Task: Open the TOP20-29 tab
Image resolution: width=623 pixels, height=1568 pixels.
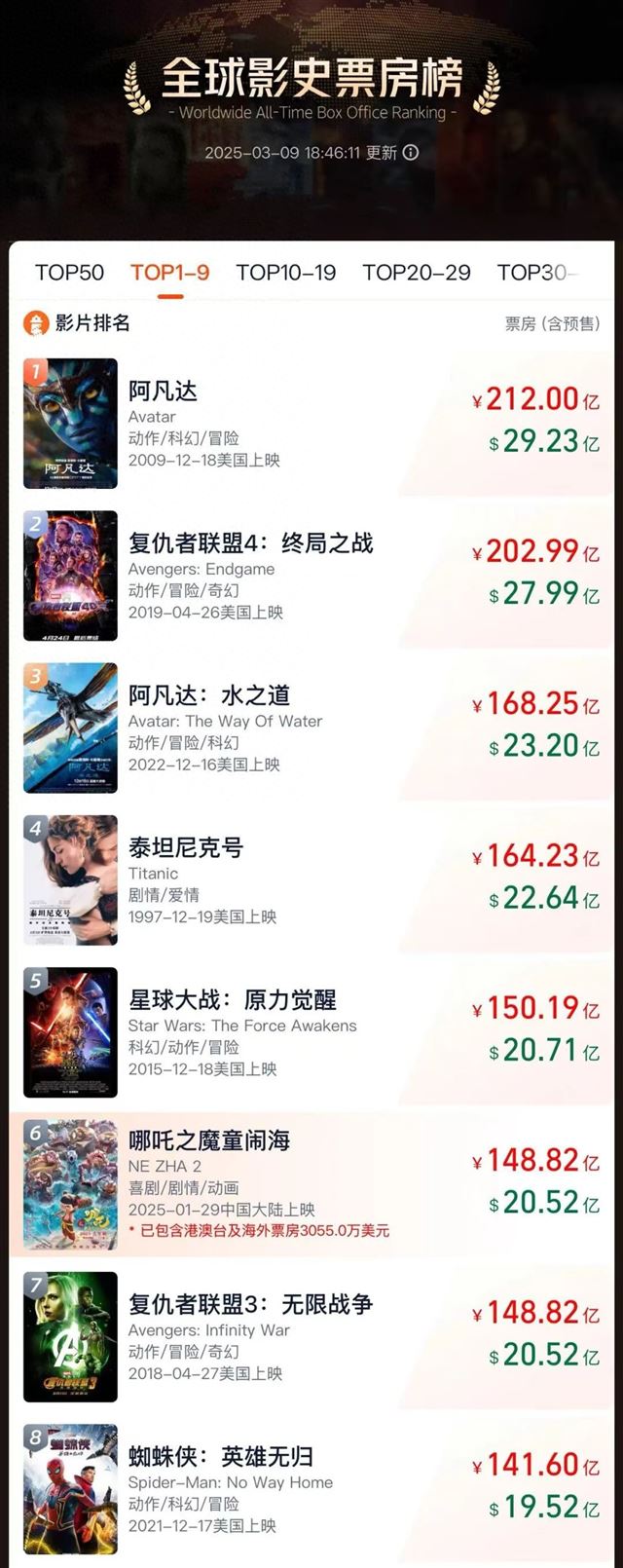Action: pos(417,273)
